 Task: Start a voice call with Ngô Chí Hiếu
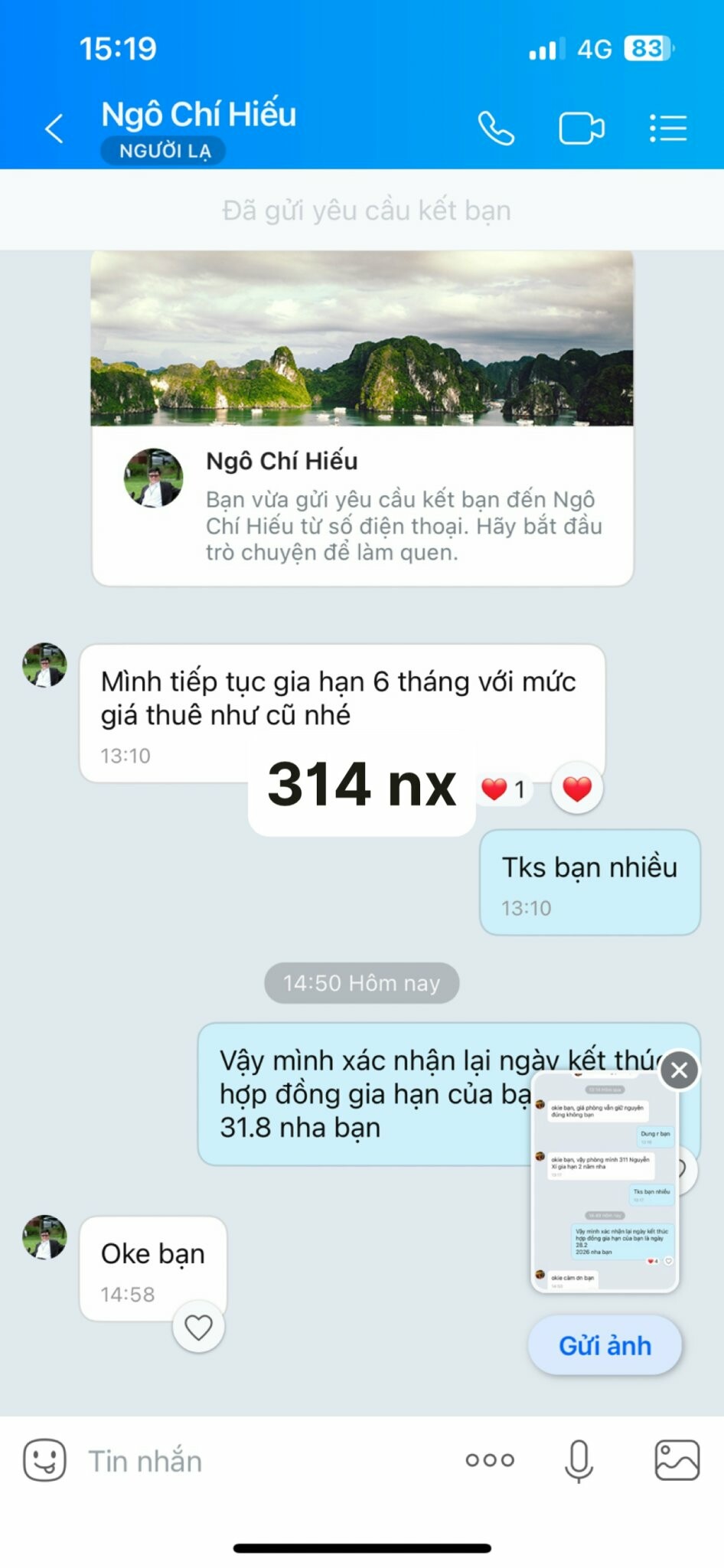496,129
